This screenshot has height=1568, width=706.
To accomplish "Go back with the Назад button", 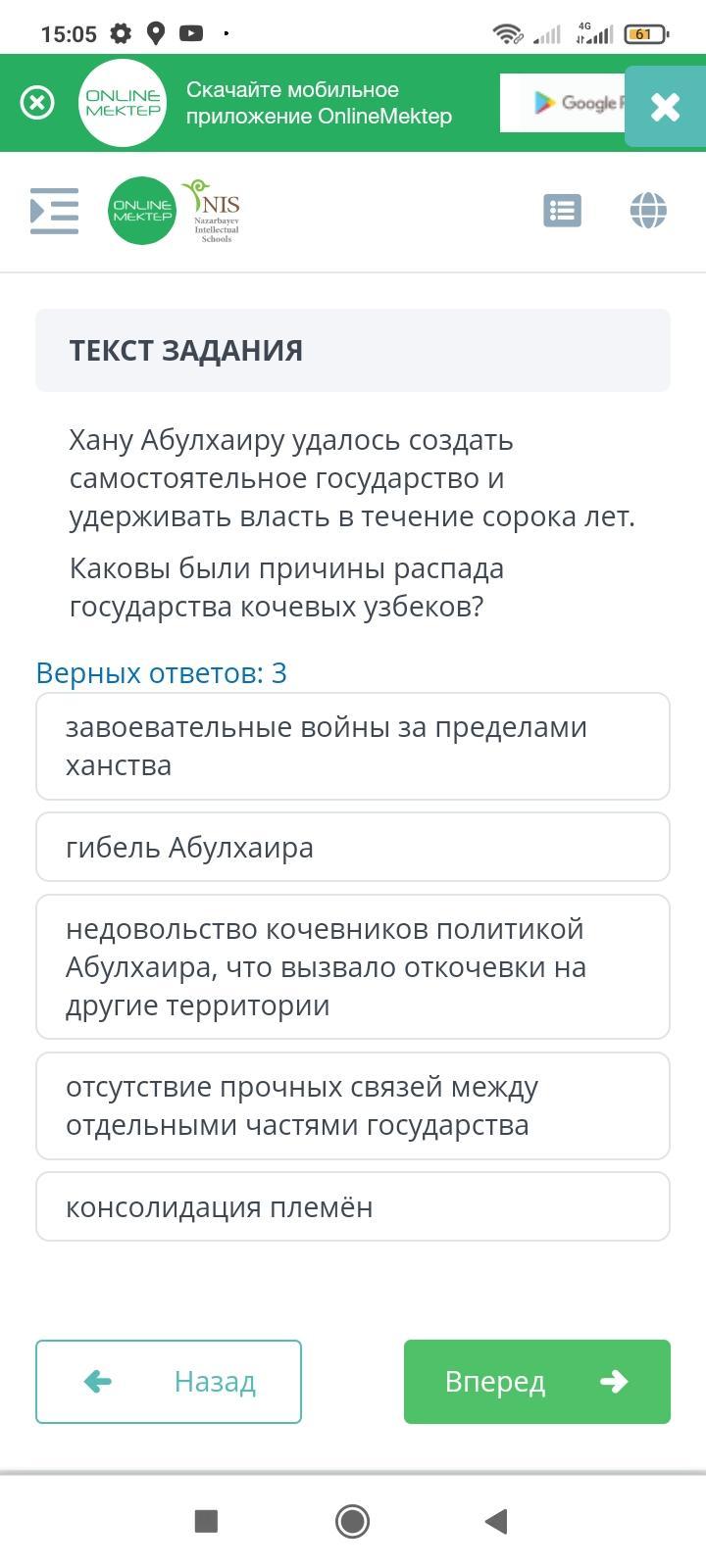I will click(169, 1381).
